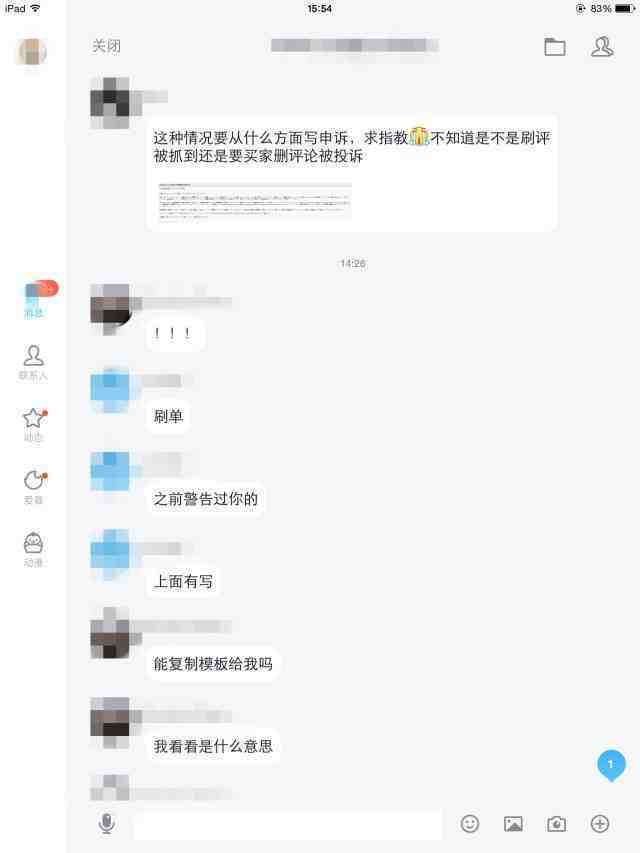
Task: Tap the microphone voice input icon
Action: coord(106,823)
